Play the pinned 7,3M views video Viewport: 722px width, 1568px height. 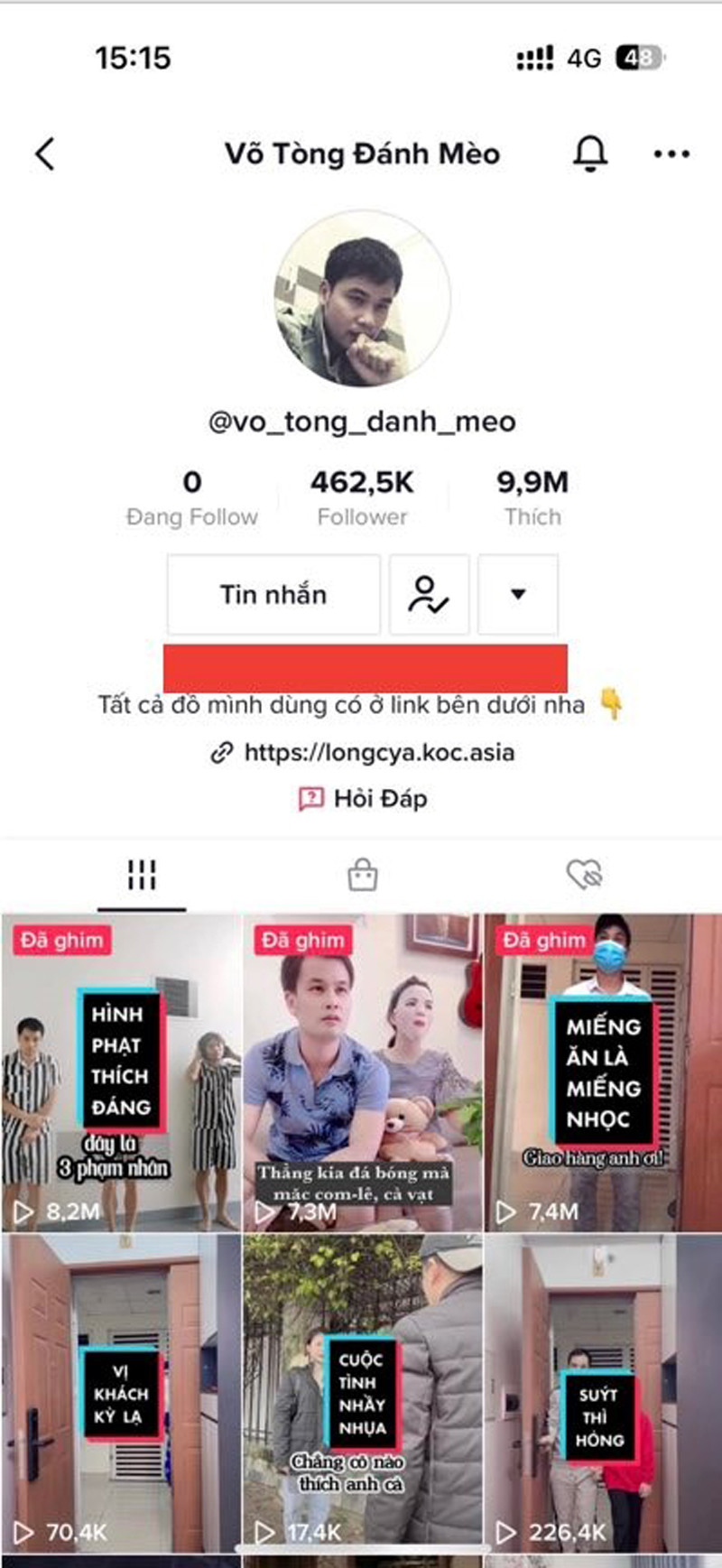(x=363, y=1072)
